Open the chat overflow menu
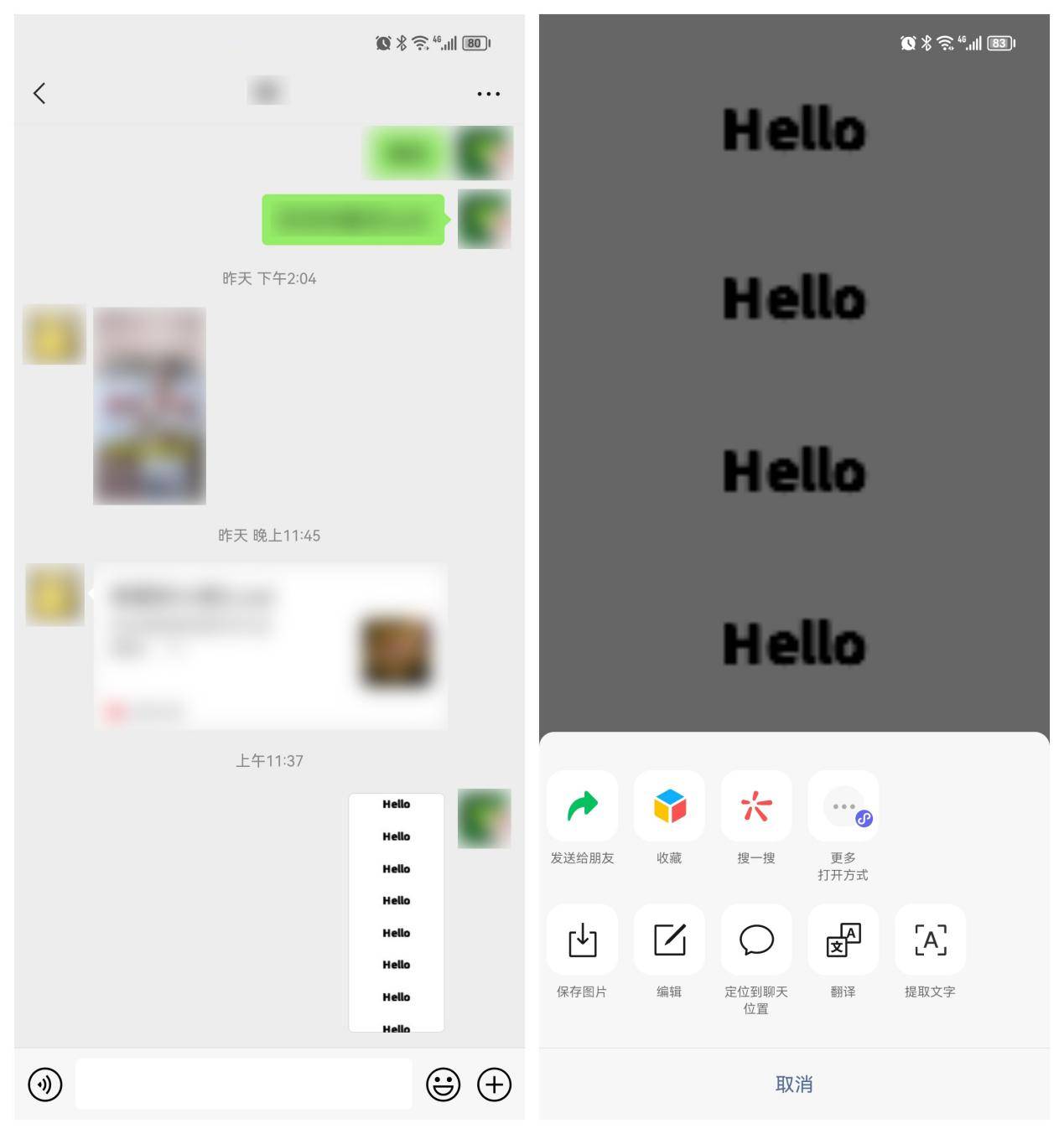 [x=488, y=94]
